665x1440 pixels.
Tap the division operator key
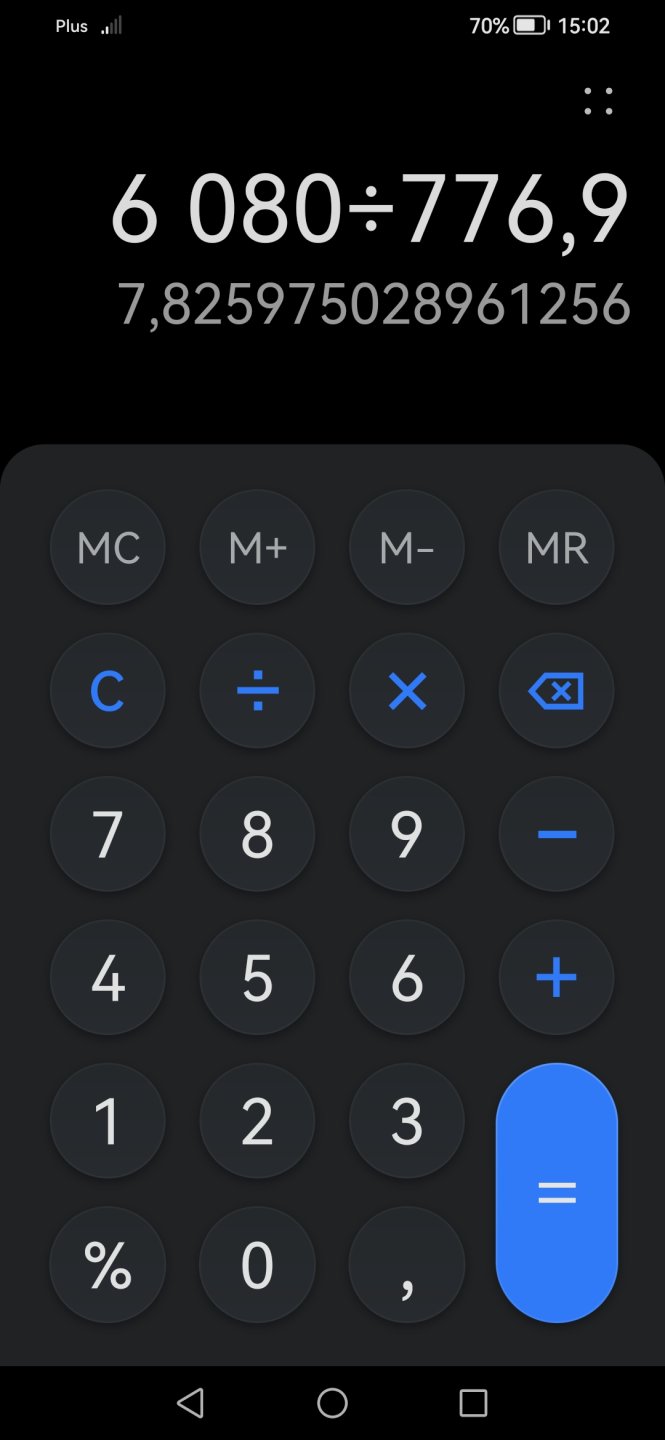tap(257, 690)
